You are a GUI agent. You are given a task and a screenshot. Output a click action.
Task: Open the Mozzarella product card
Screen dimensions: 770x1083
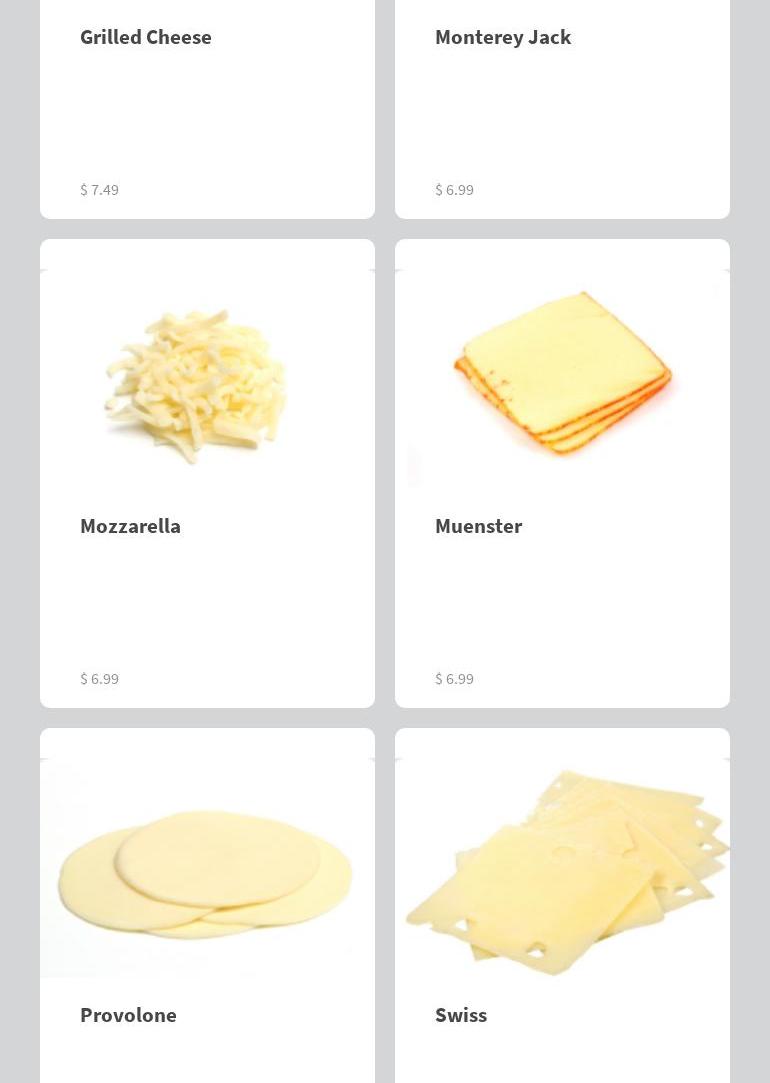click(x=207, y=472)
